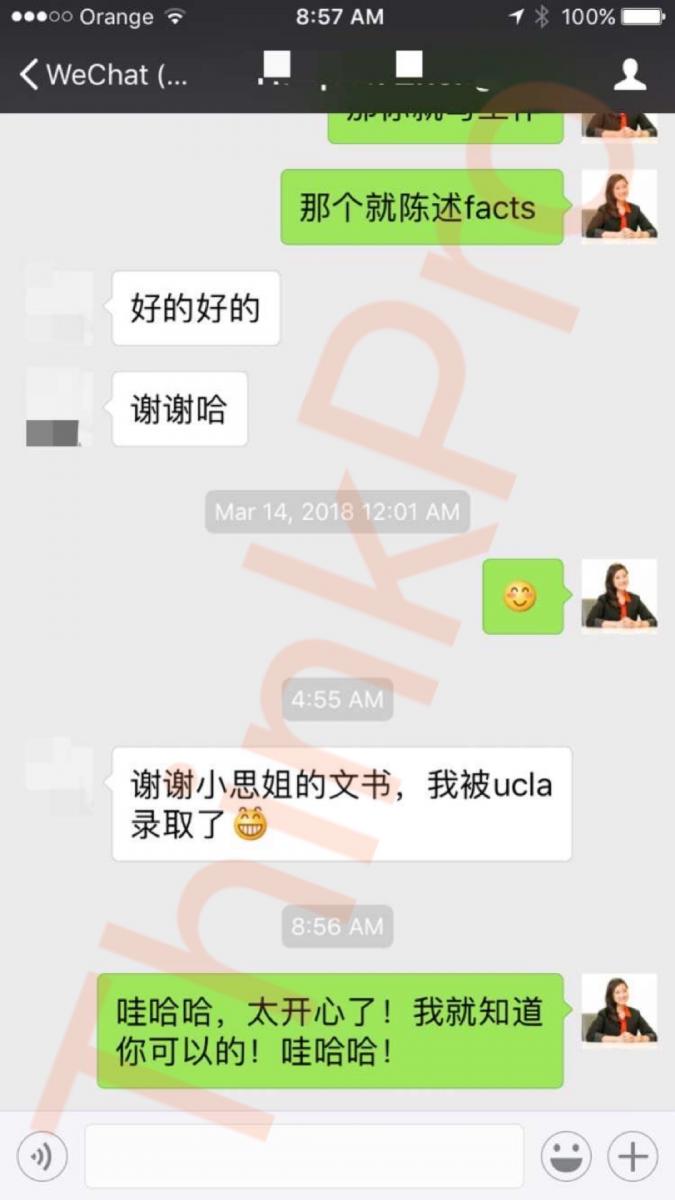Open the plus attachments menu
The width and height of the screenshot is (675, 1200).
(x=633, y=1157)
